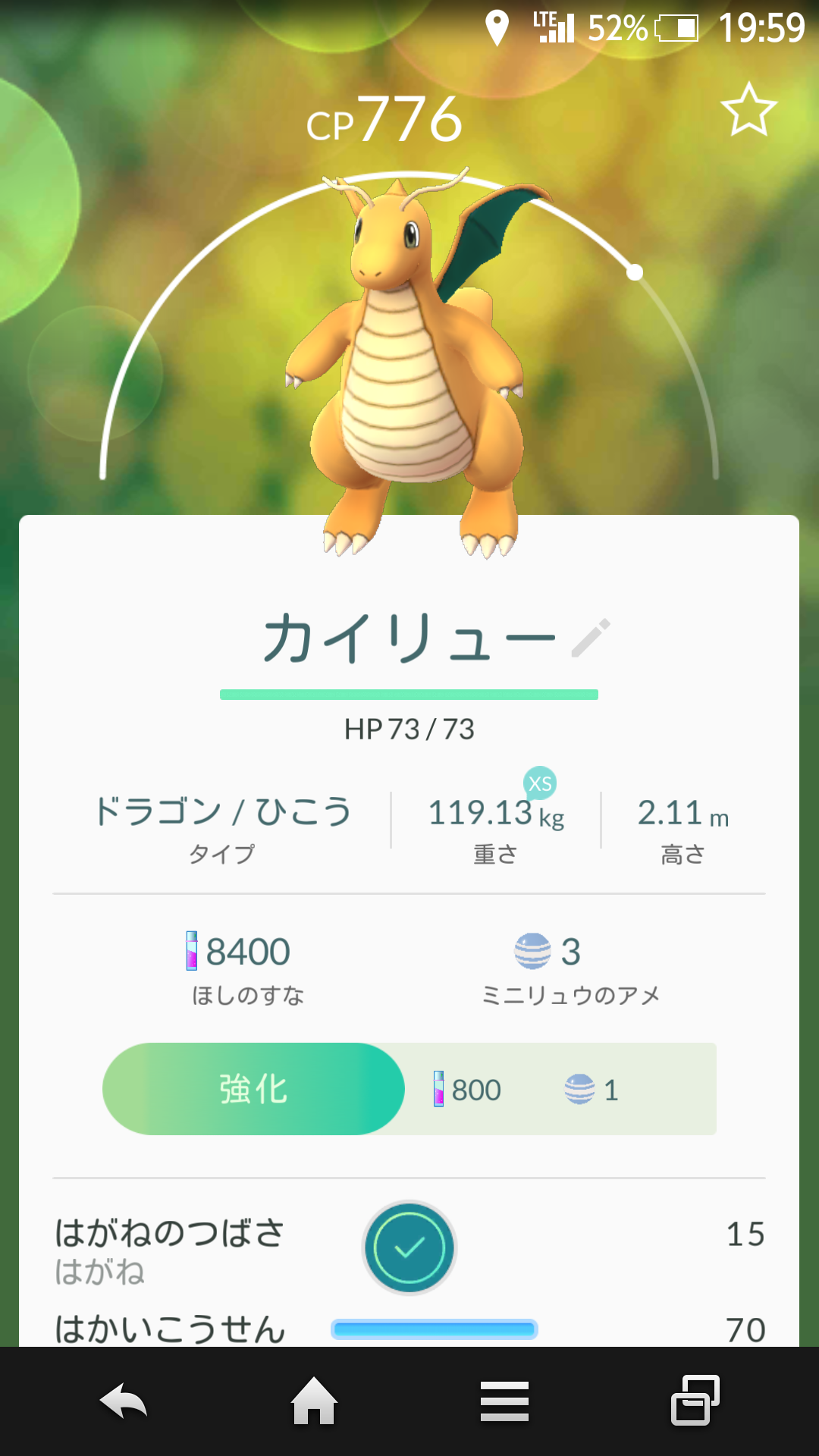Image resolution: width=819 pixels, height=1456 pixels.
Task: Go back with the system back button
Action: click(x=124, y=1401)
